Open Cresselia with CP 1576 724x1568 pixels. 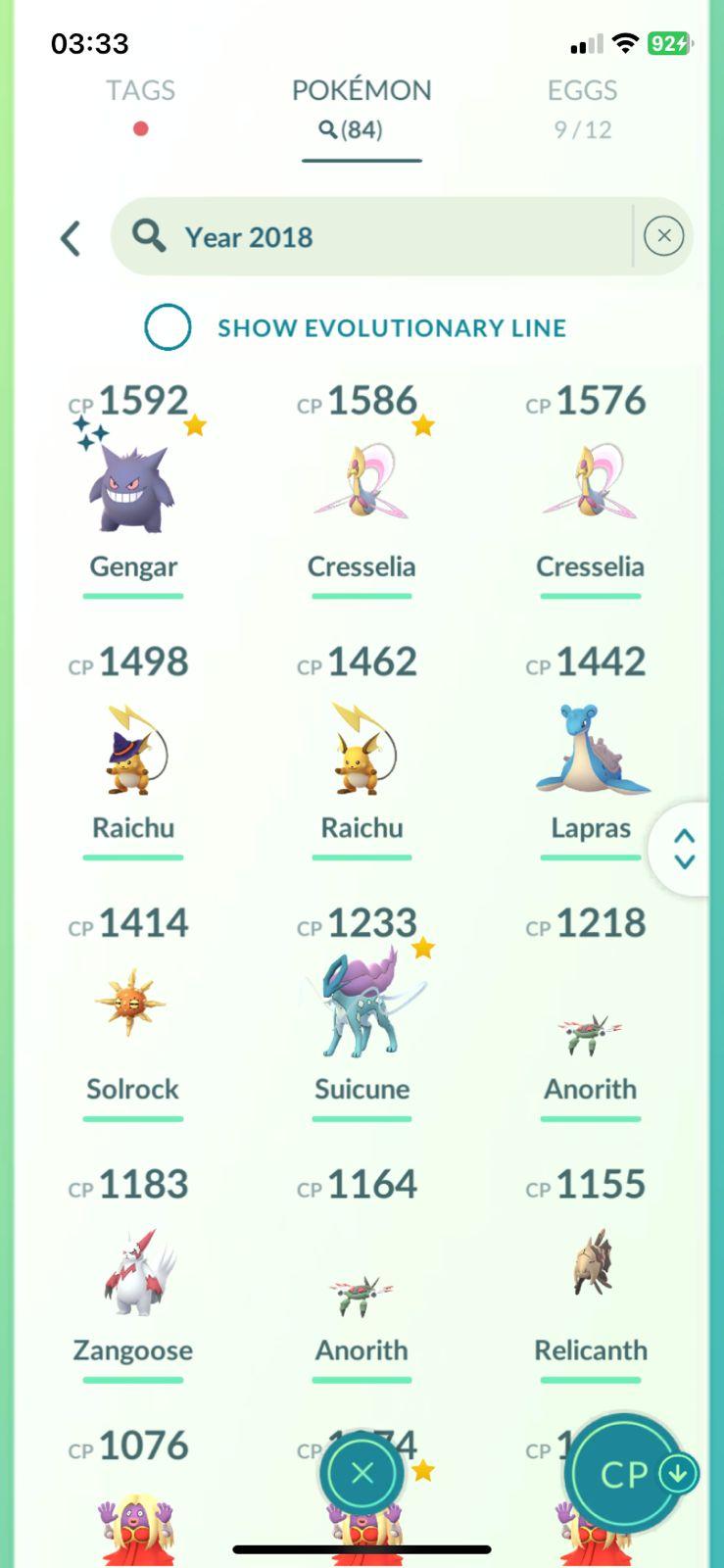click(x=590, y=485)
